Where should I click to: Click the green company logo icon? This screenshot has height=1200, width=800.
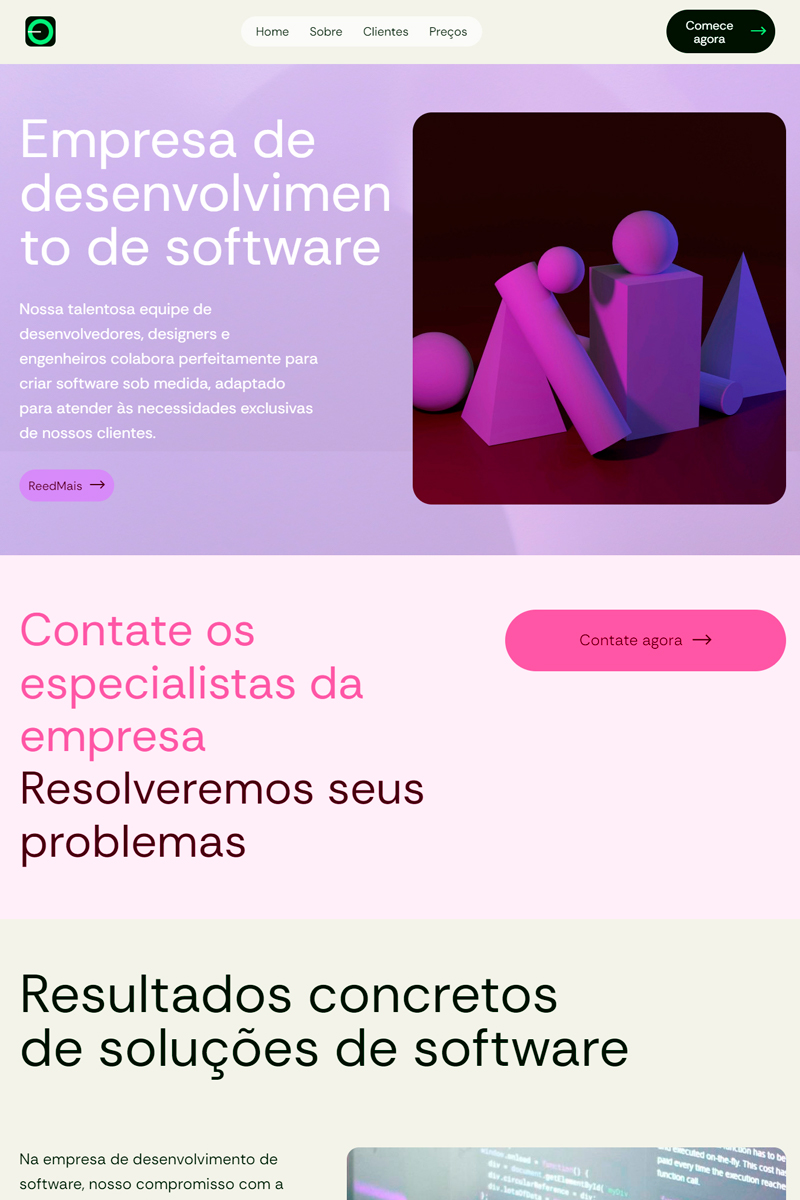40,31
